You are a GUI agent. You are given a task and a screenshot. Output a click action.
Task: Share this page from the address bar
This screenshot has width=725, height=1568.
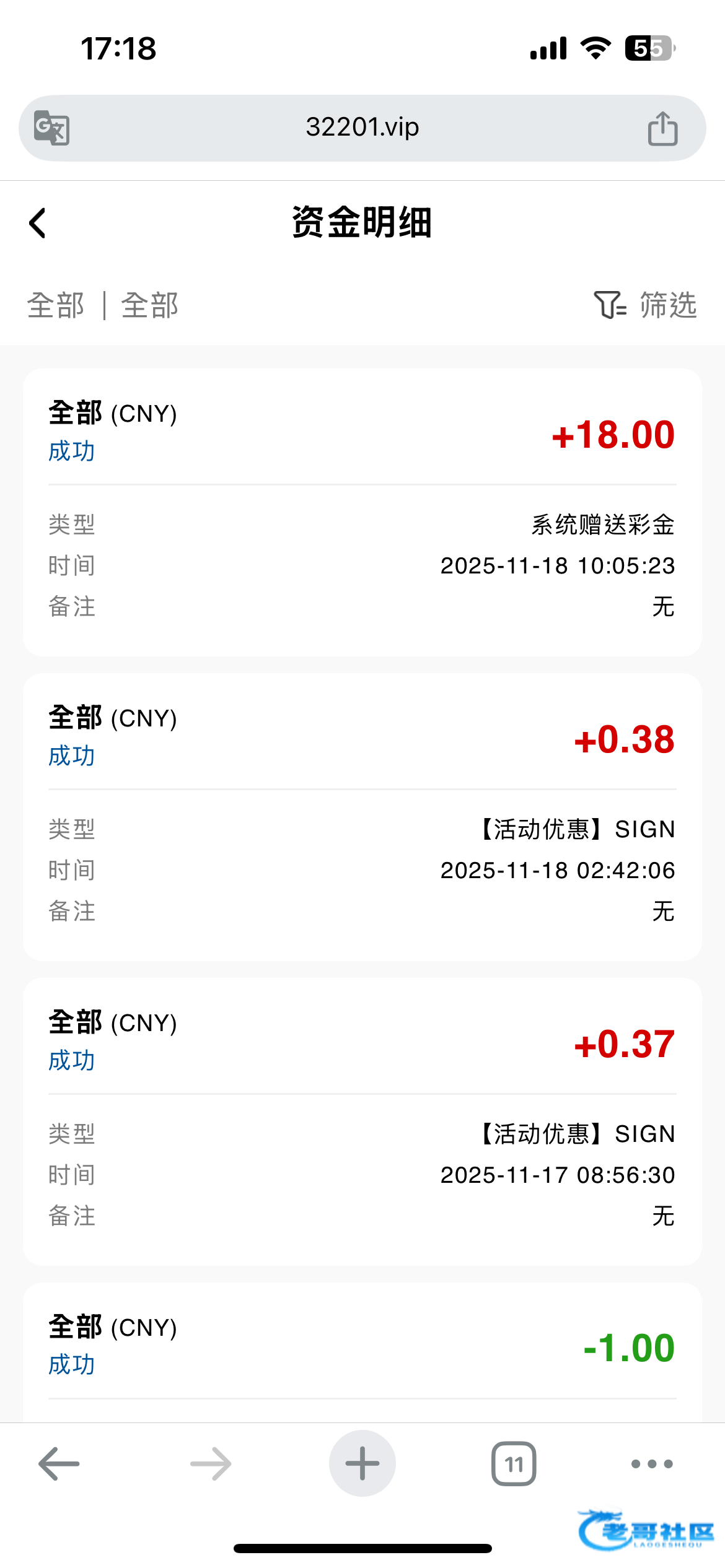tap(662, 128)
